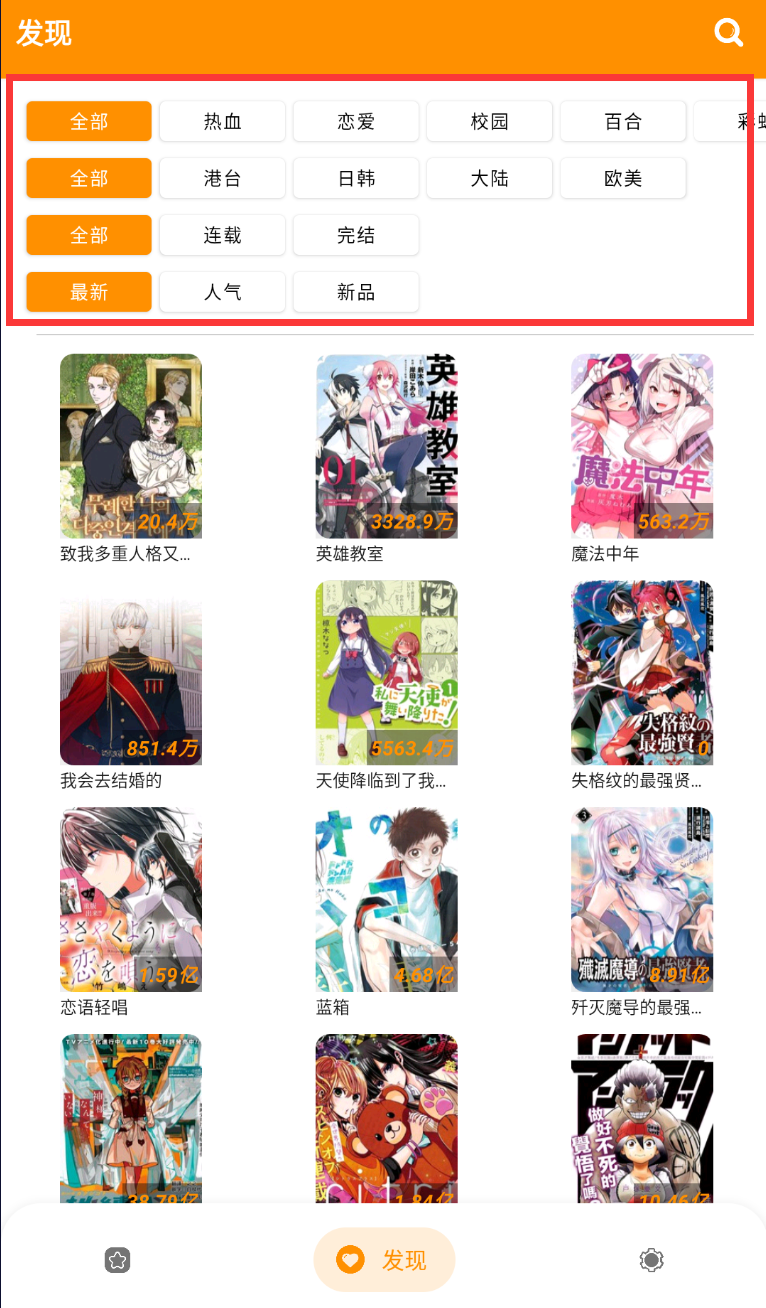
Task: Show only 完结 comics
Action: pyautogui.click(x=356, y=236)
